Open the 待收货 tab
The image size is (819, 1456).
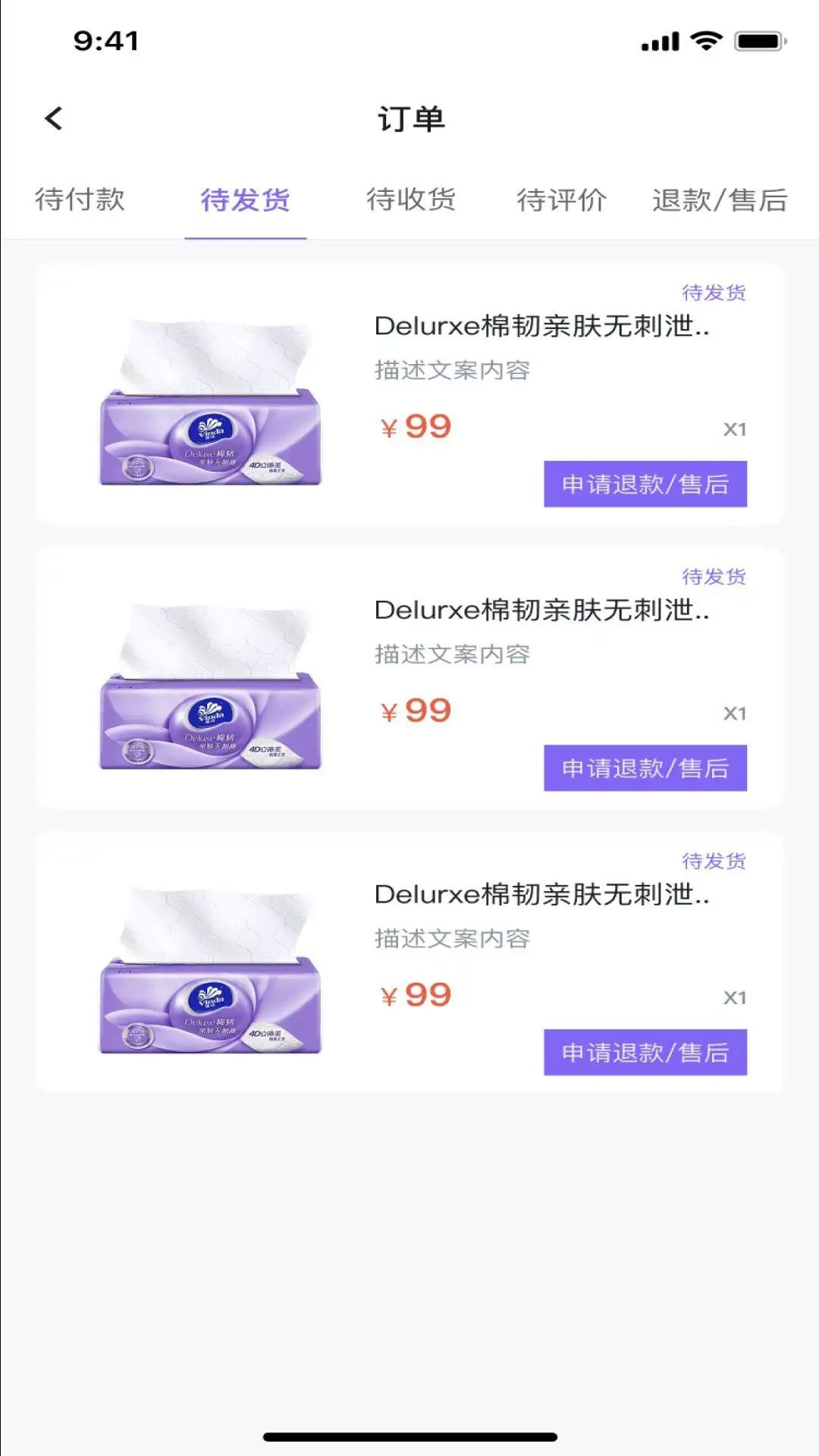[x=411, y=200]
